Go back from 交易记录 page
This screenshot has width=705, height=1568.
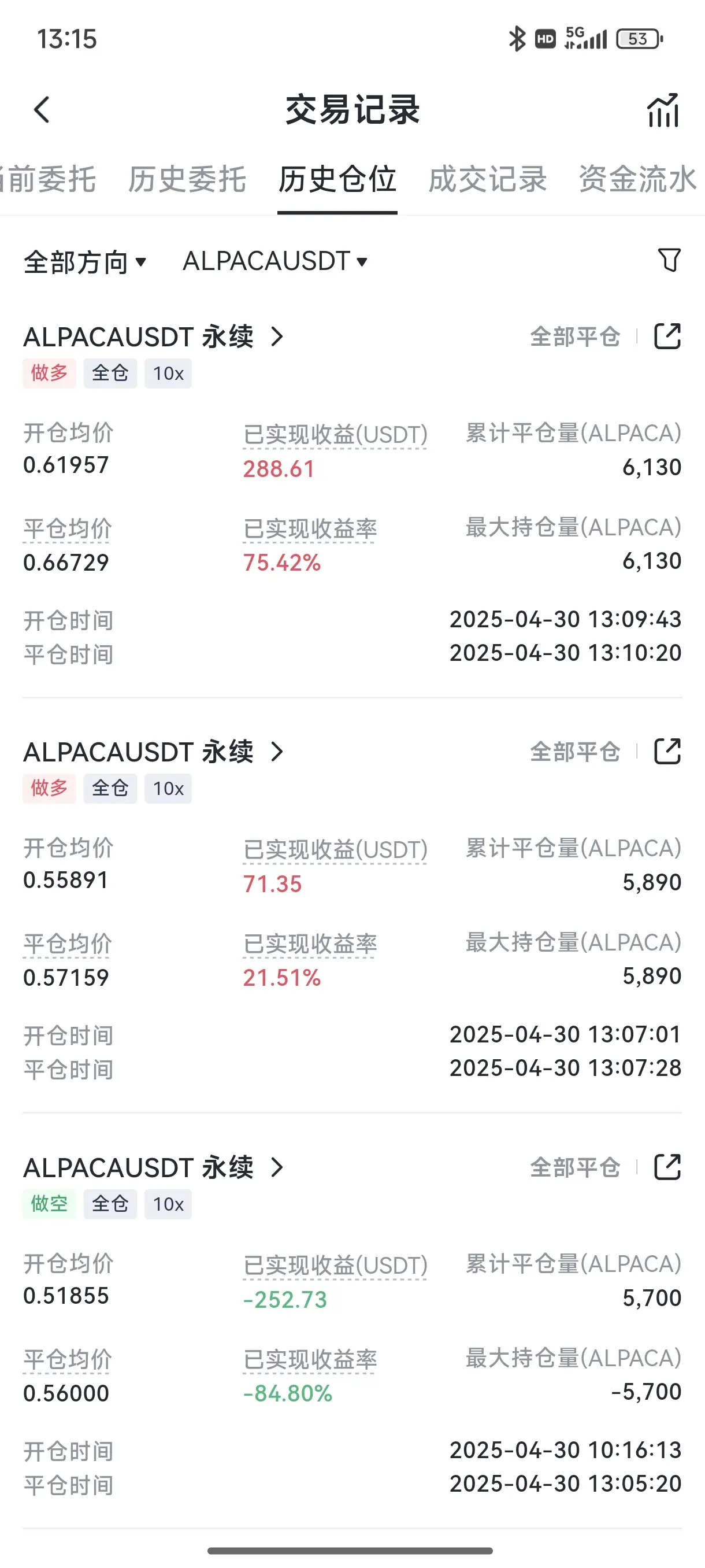coord(42,110)
